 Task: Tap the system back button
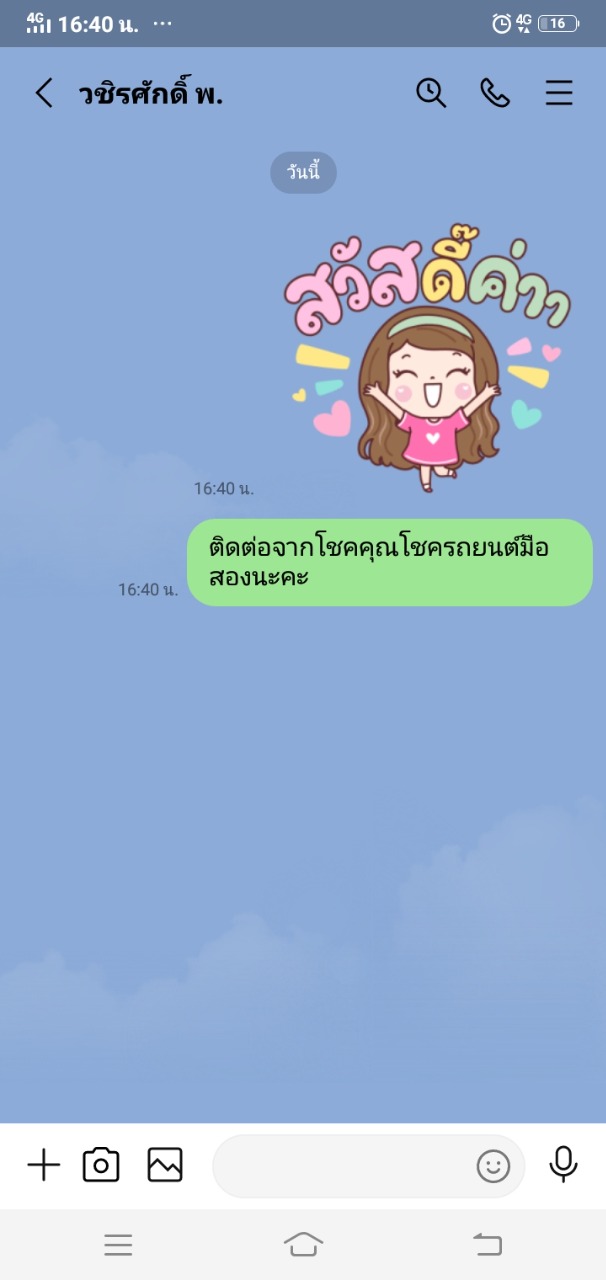pos(487,1244)
